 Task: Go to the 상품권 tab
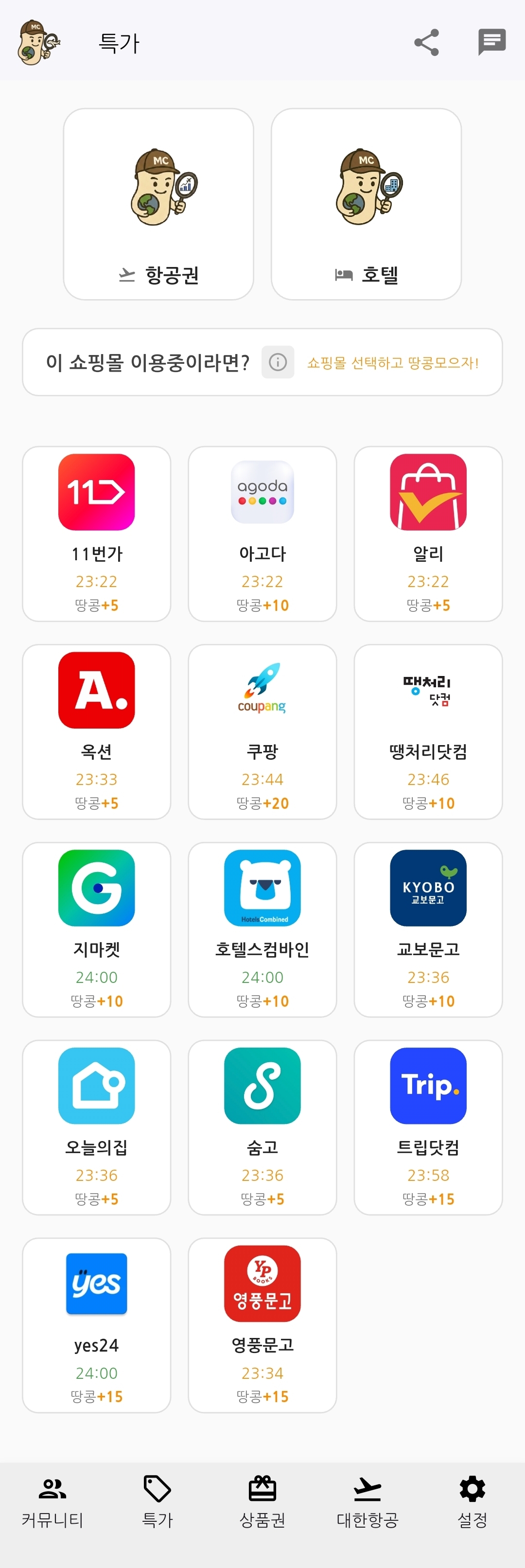[x=262, y=1502]
